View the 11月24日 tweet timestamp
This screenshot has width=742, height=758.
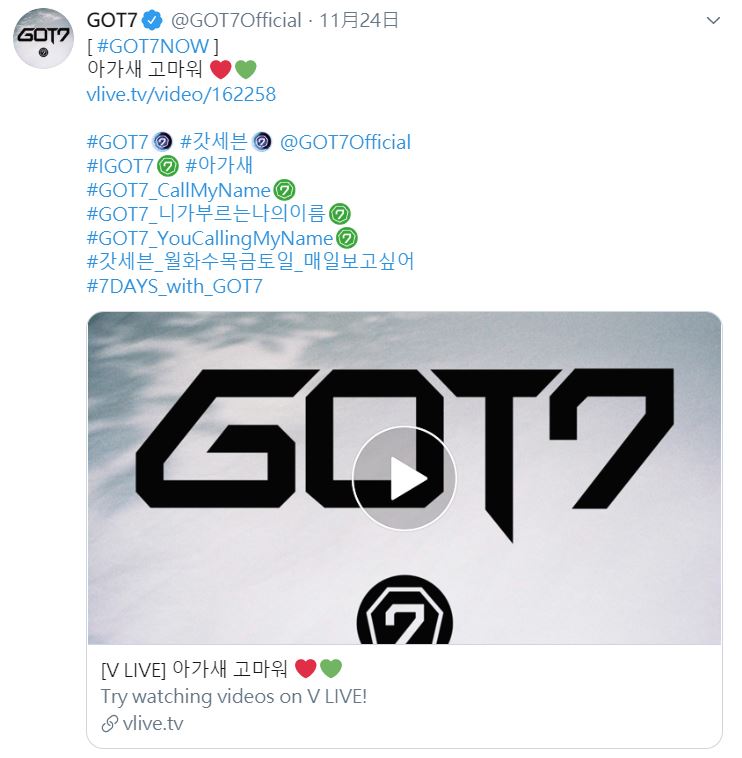[359, 19]
